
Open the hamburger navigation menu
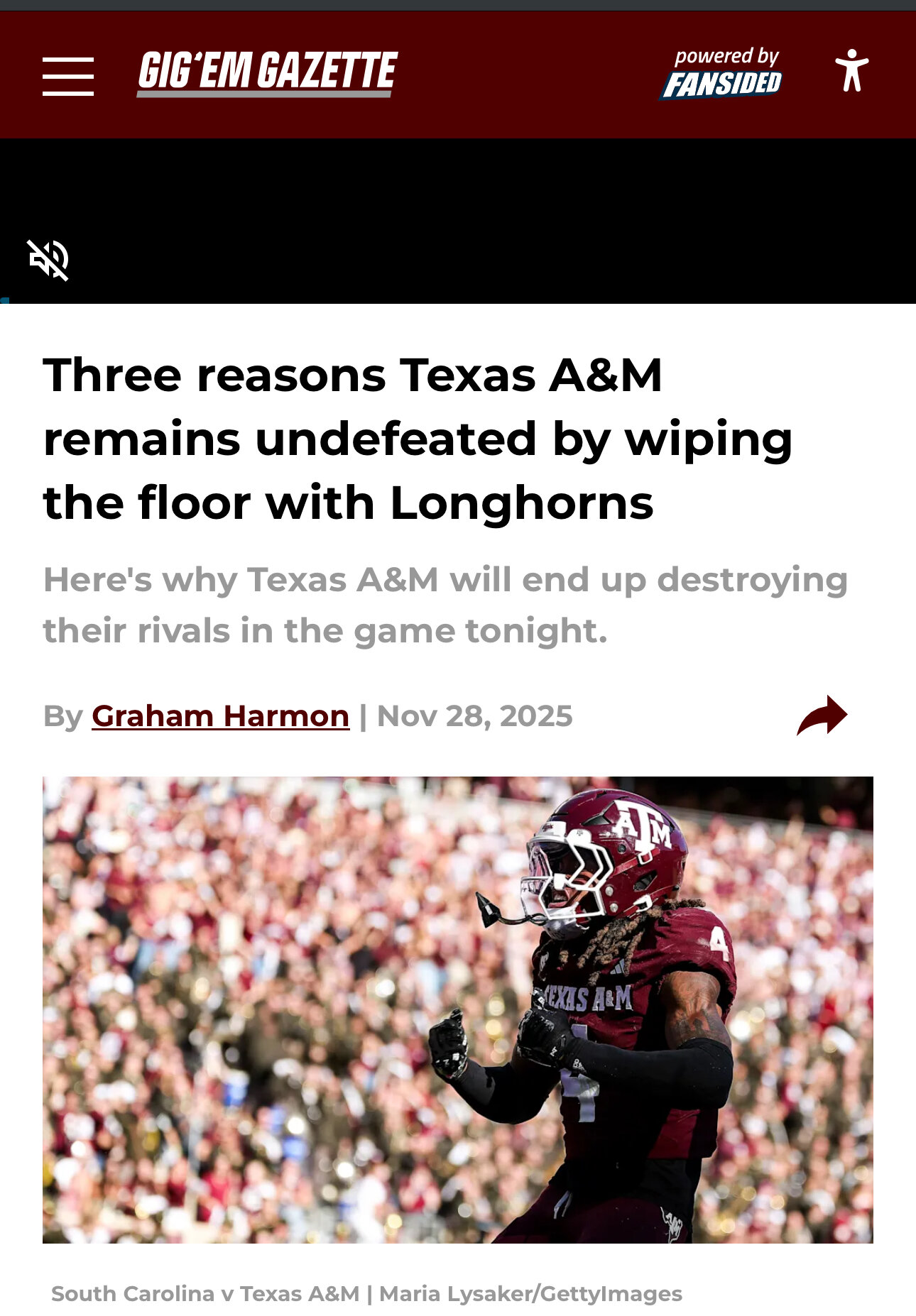tap(68, 76)
